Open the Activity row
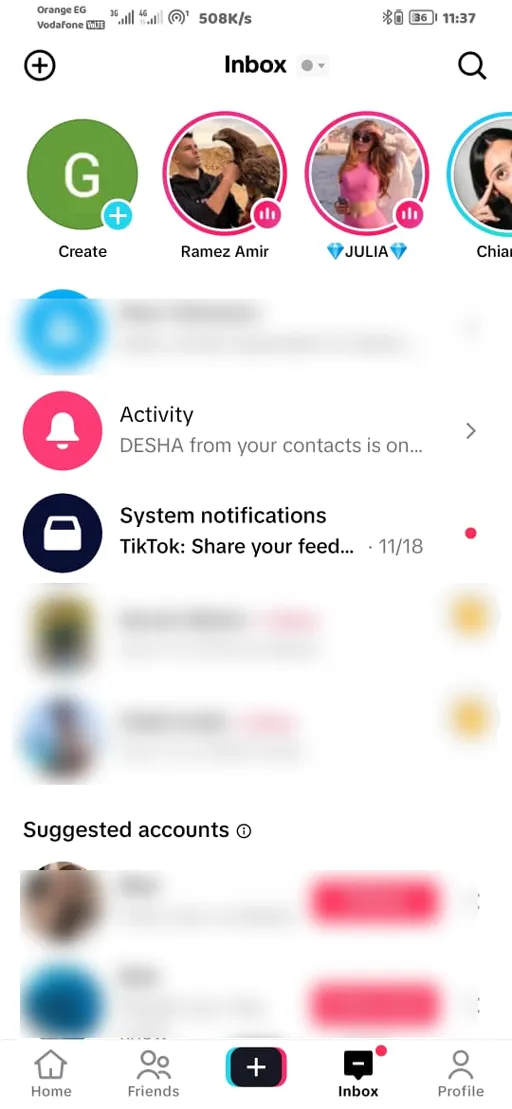512x1109 pixels. (x=256, y=431)
